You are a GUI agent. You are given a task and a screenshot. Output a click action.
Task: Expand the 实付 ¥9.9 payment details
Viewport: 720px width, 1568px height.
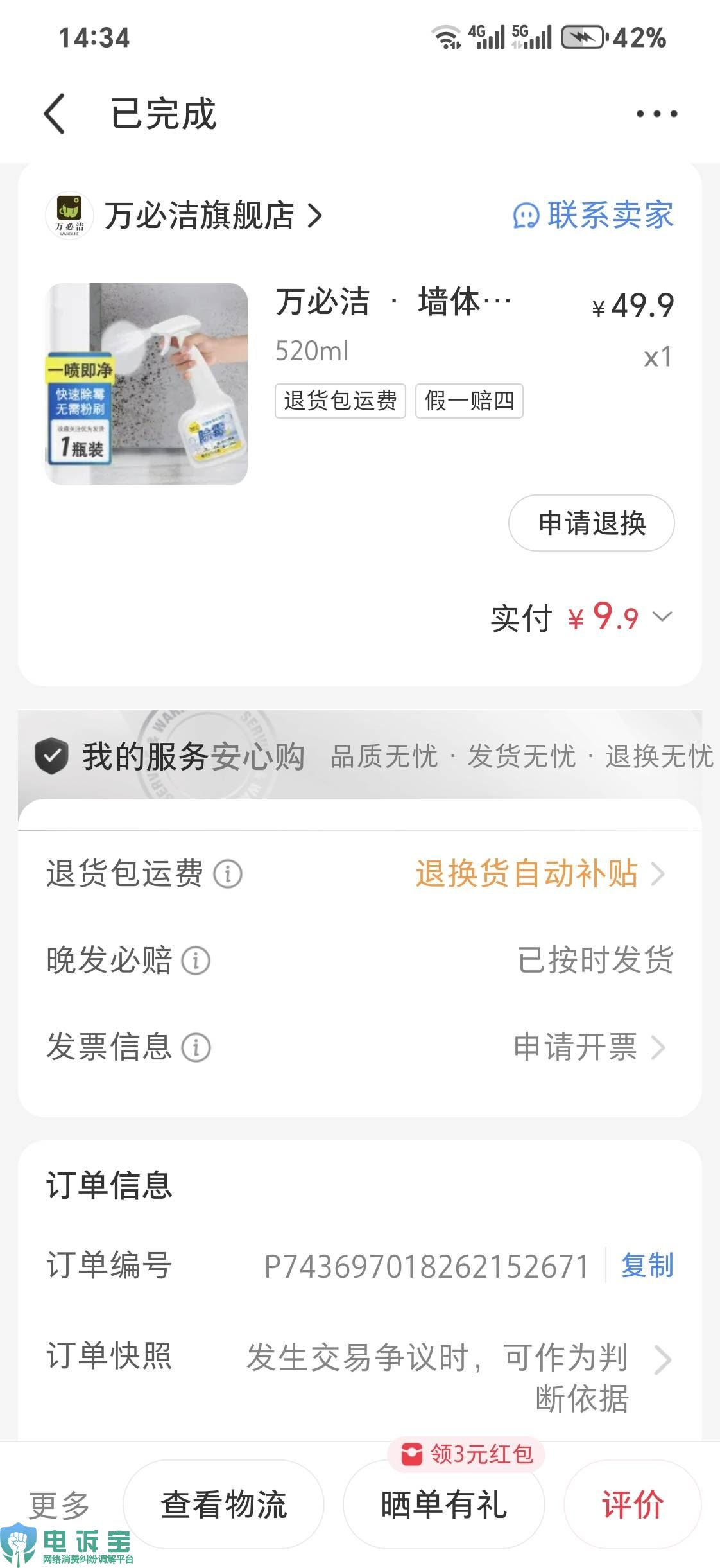coord(662,617)
